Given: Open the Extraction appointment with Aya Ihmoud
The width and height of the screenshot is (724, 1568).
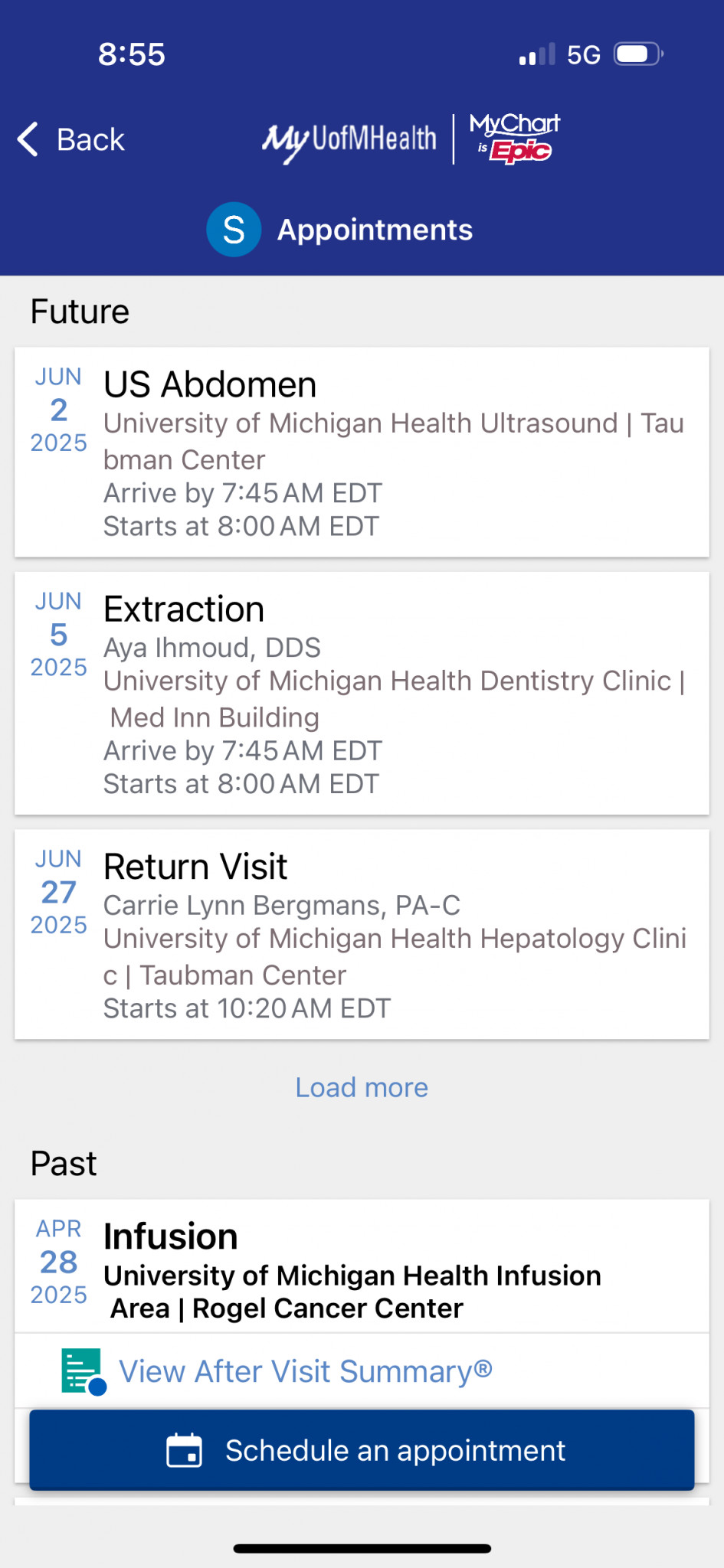Looking at the screenshot, I should 362,694.
